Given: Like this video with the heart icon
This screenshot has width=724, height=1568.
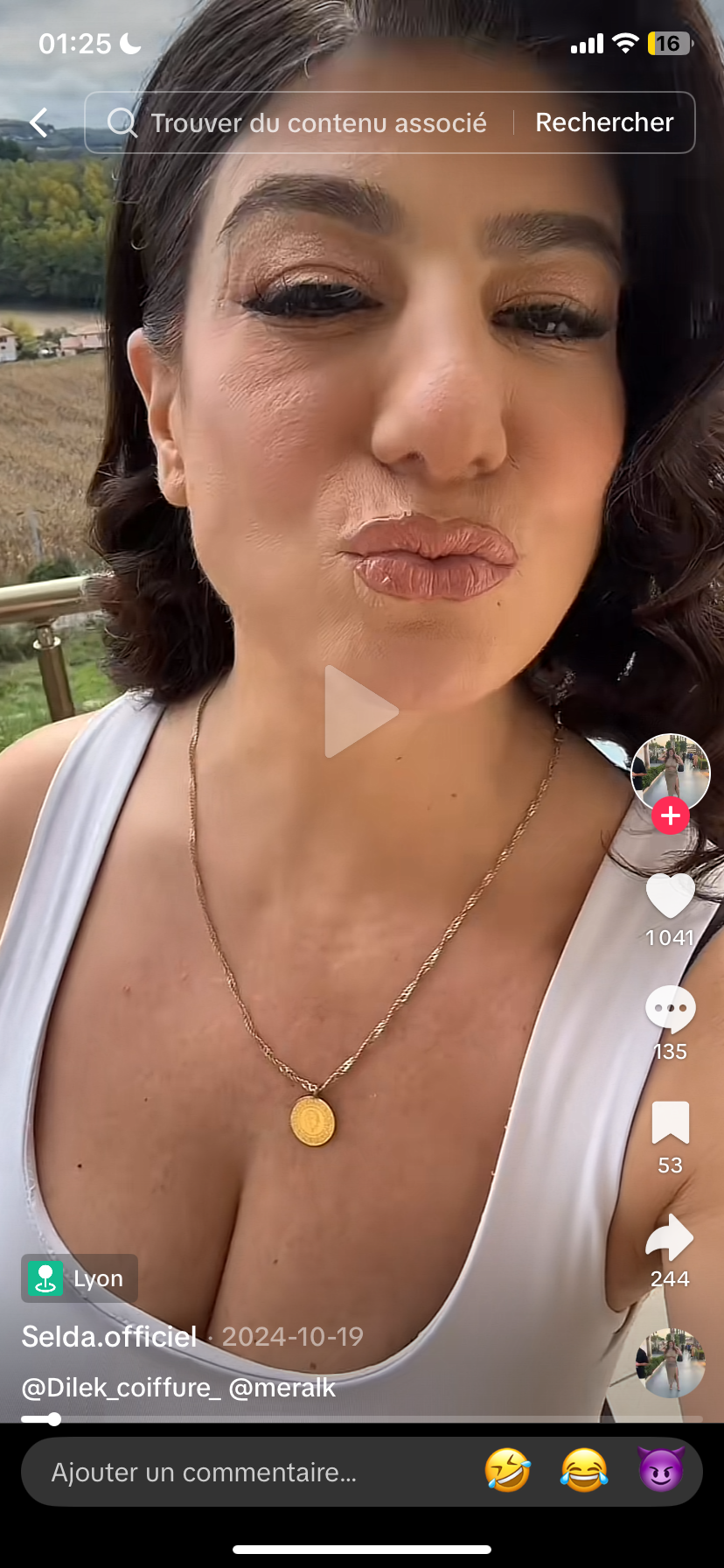Looking at the screenshot, I should pos(670,897).
